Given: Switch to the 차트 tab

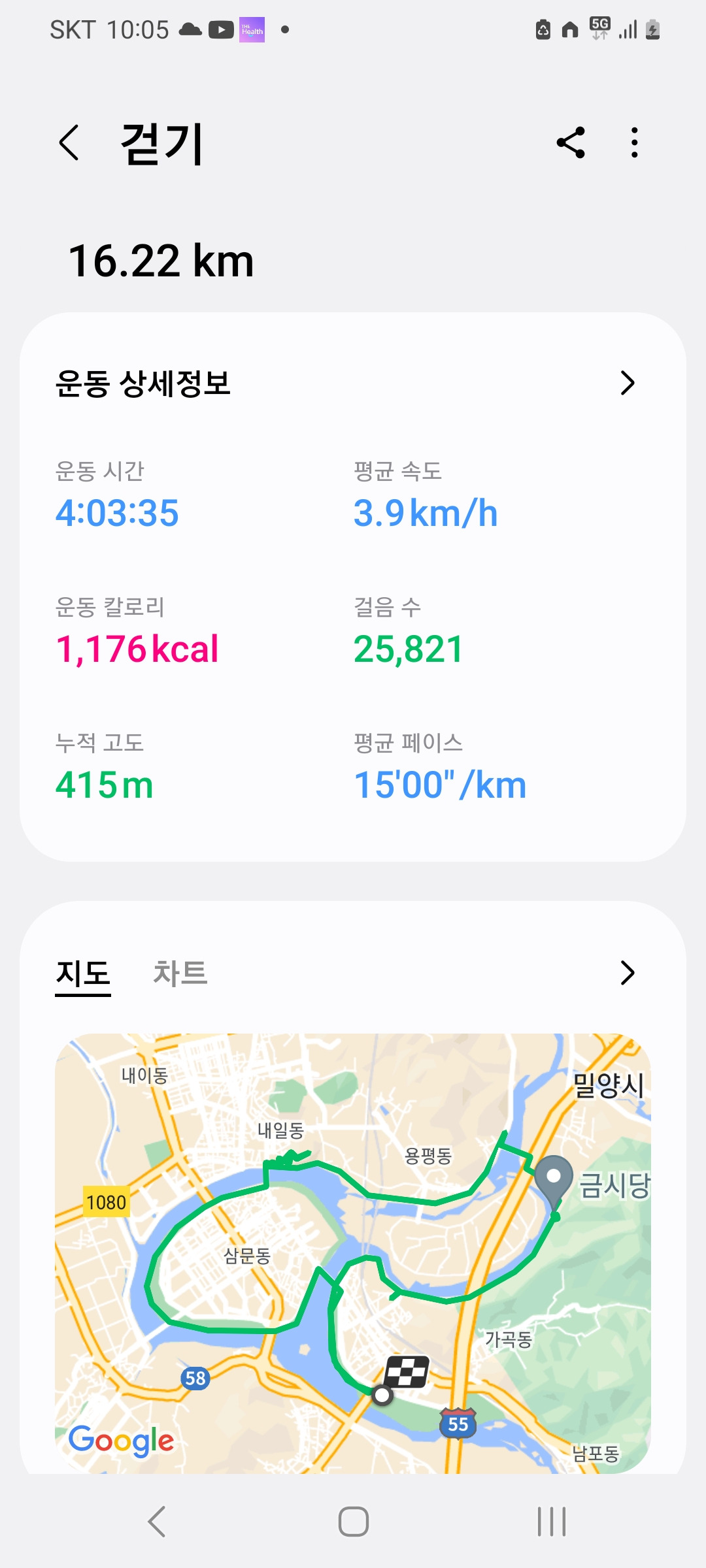Looking at the screenshot, I should (180, 973).
